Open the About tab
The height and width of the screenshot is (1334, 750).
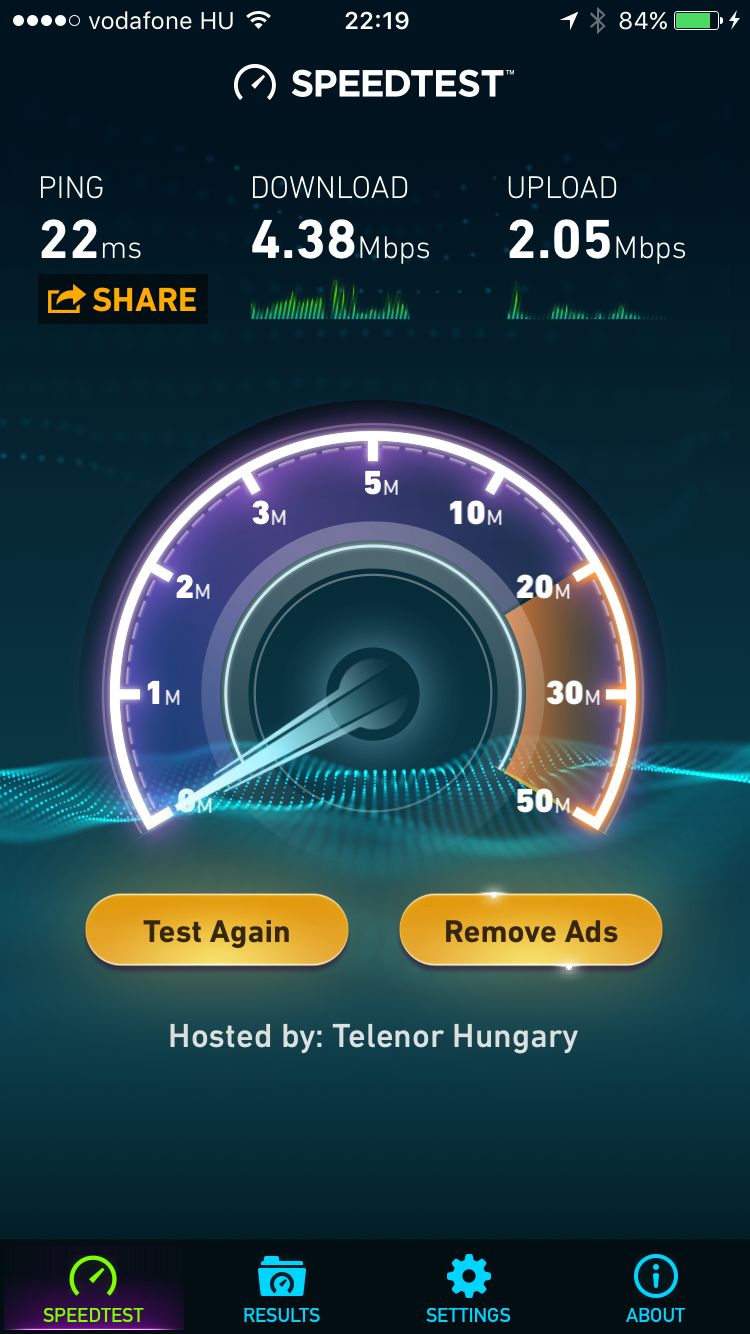pos(656,1290)
